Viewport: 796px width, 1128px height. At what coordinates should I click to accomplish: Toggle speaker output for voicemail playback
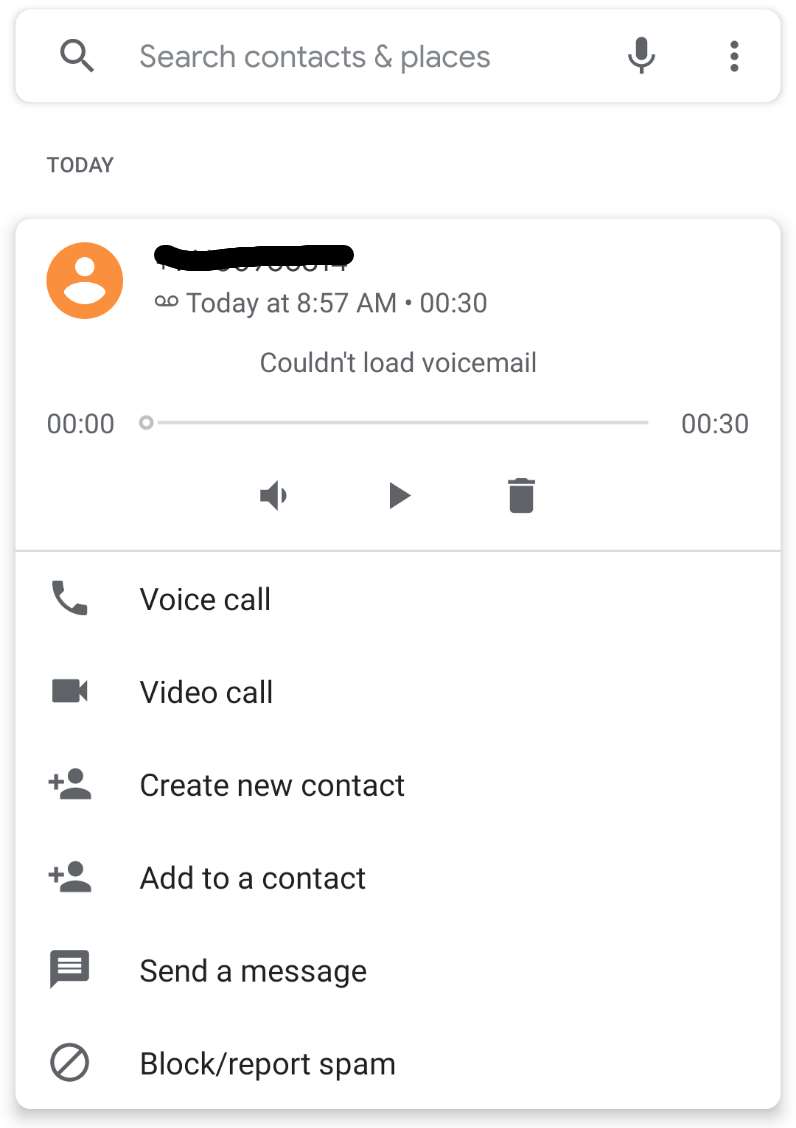click(x=274, y=494)
